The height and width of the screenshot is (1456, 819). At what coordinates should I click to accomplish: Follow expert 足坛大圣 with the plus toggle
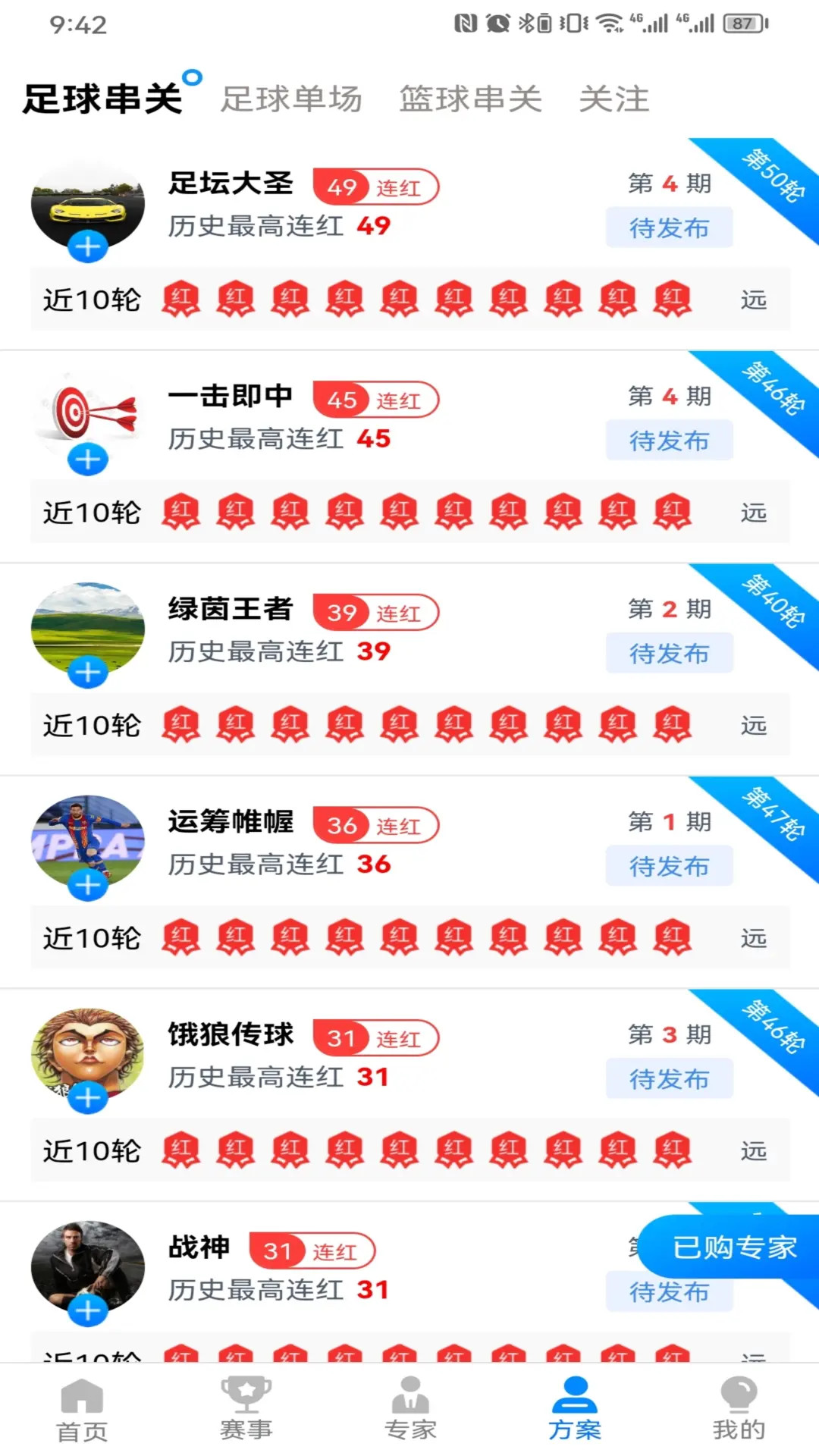coord(87,245)
